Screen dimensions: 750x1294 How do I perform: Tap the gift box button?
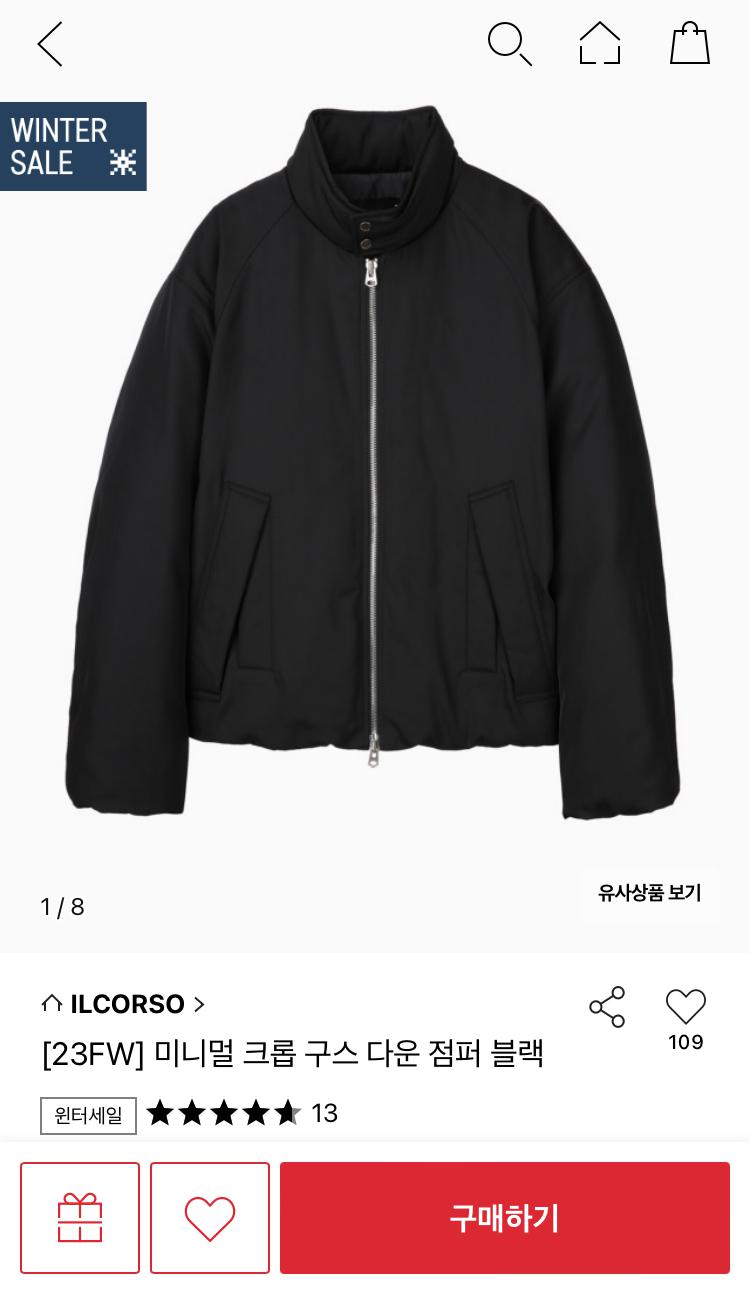coord(80,1218)
